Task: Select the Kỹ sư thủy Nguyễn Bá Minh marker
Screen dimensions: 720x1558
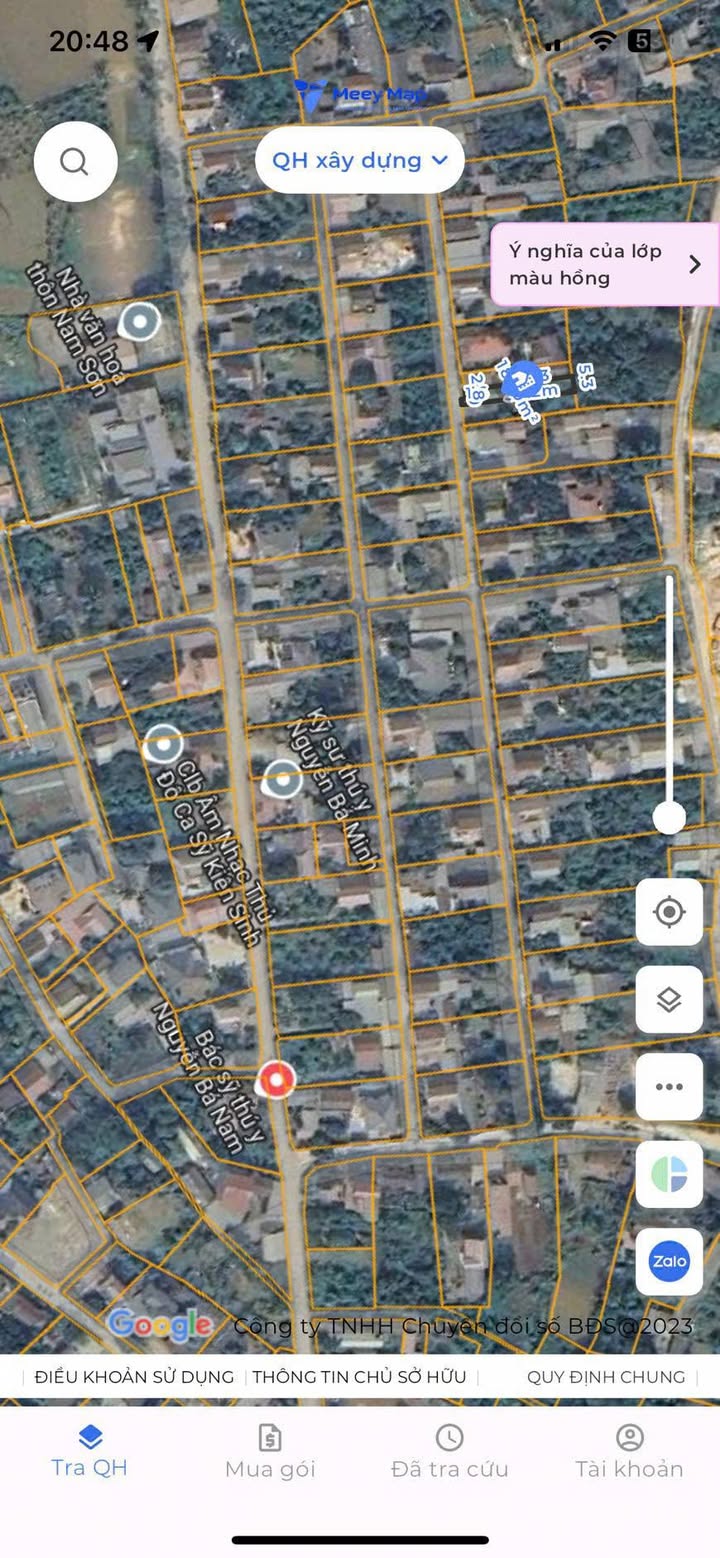Action: 282,779
